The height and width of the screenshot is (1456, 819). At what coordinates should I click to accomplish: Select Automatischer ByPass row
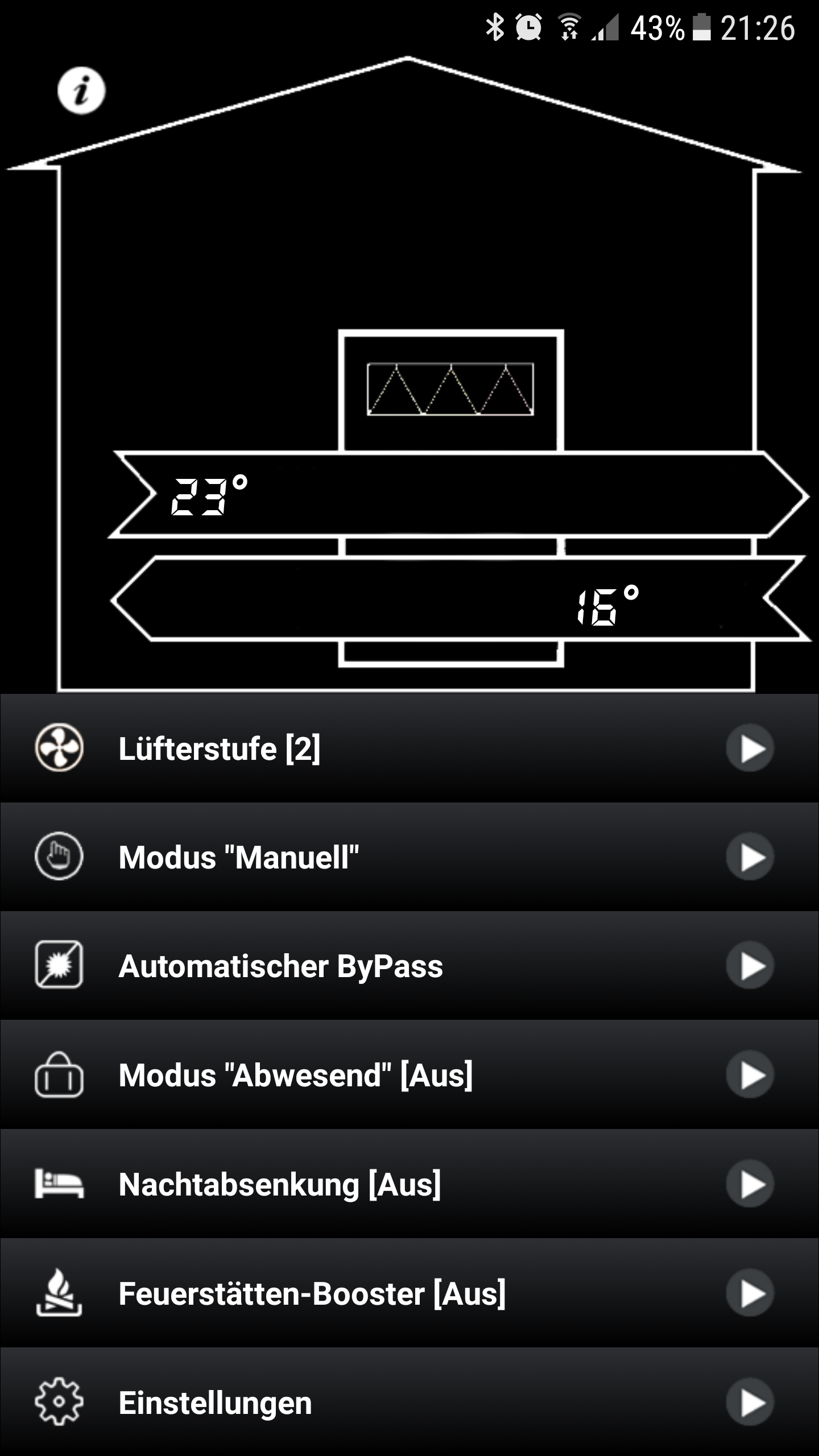(x=409, y=966)
